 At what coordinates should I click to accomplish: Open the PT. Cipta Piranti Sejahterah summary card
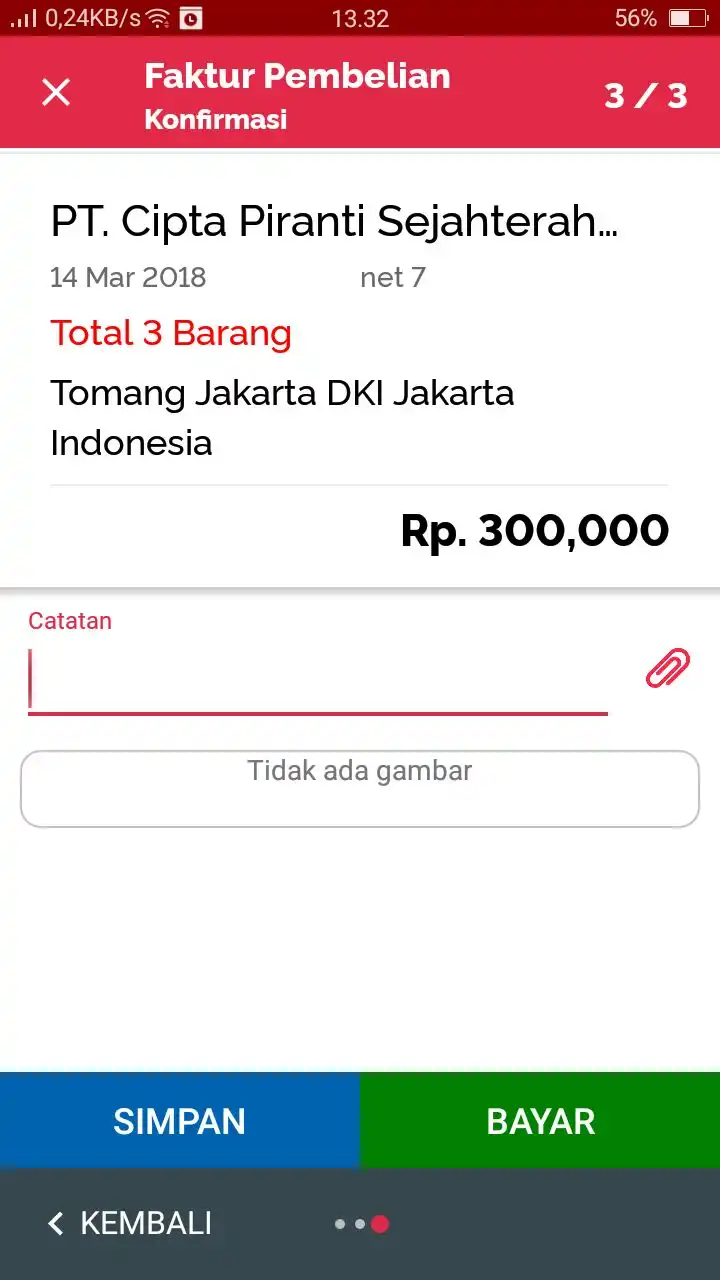[x=360, y=369]
